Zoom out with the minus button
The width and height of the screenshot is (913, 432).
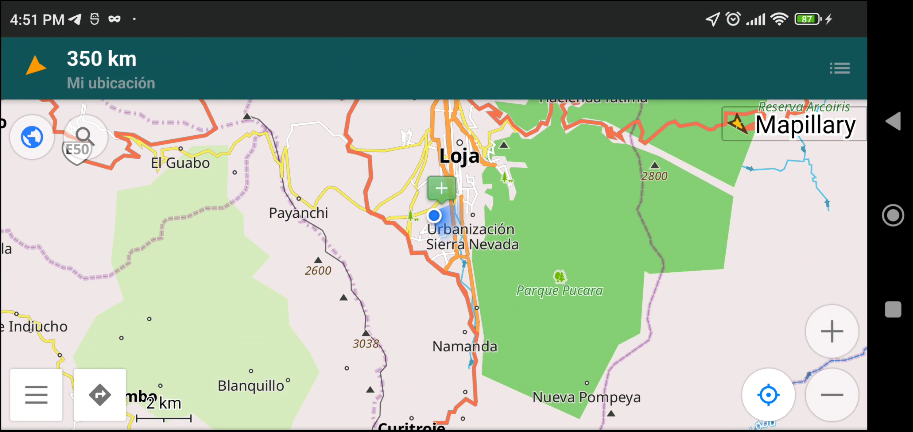point(831,394)
